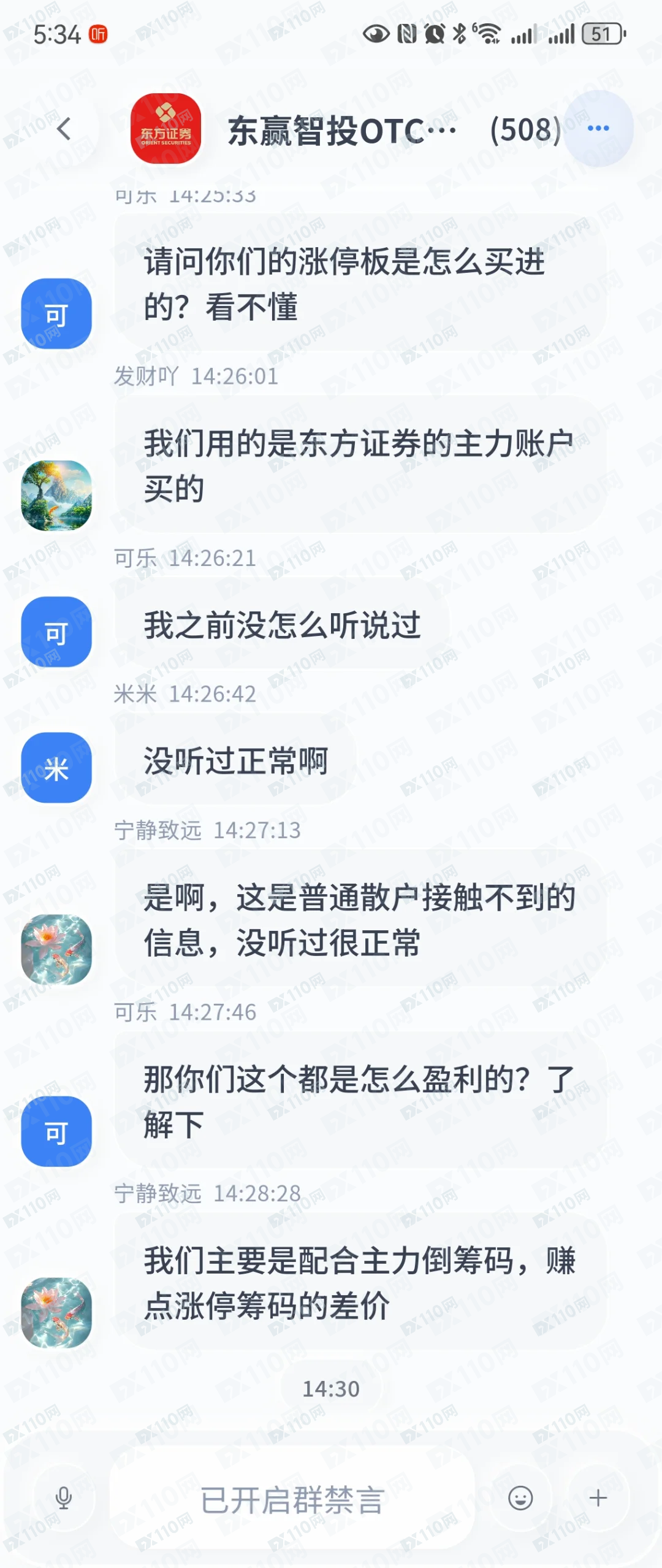Open 米米's profile avatar
Viewport: 662px width, 1568px height.
(56, 768)
